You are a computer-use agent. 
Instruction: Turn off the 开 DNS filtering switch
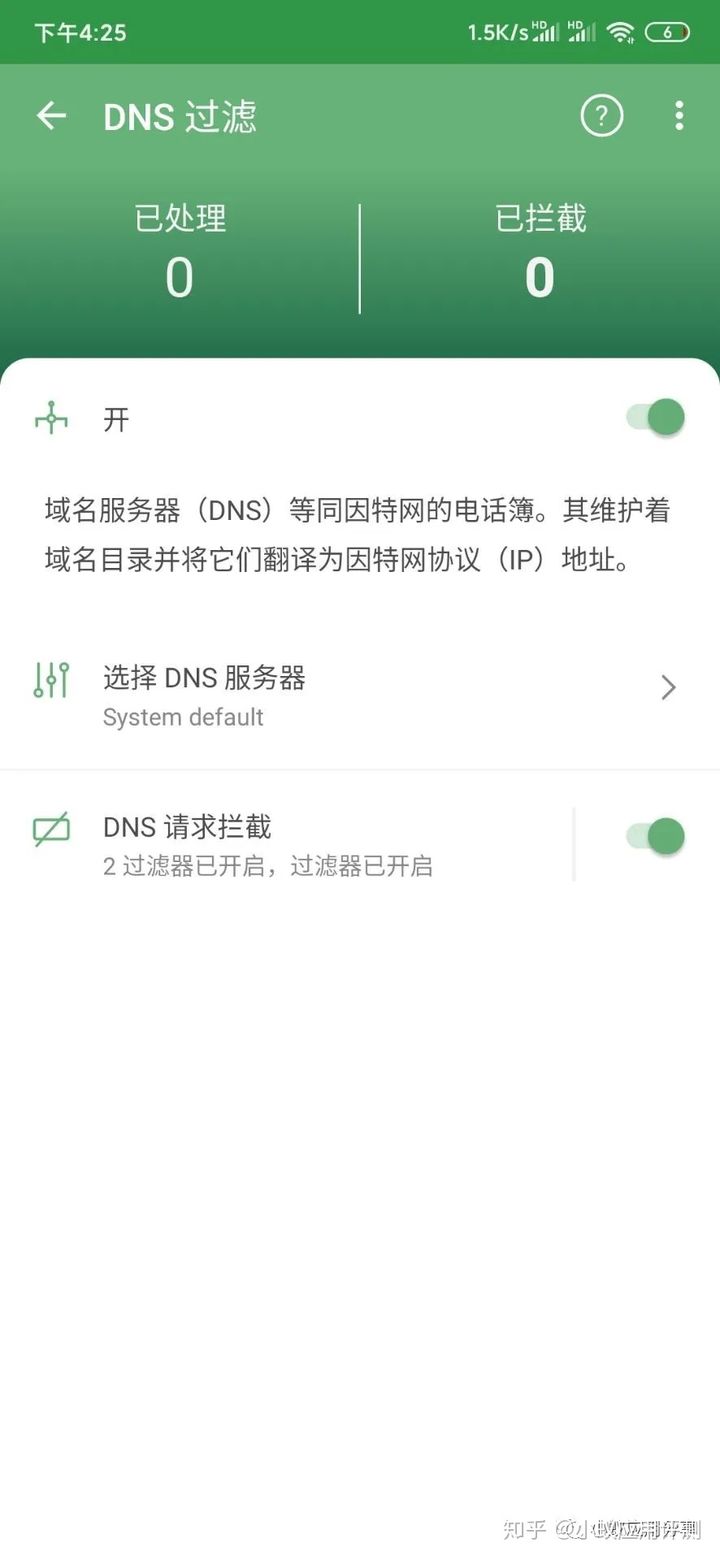click(657, 418)
